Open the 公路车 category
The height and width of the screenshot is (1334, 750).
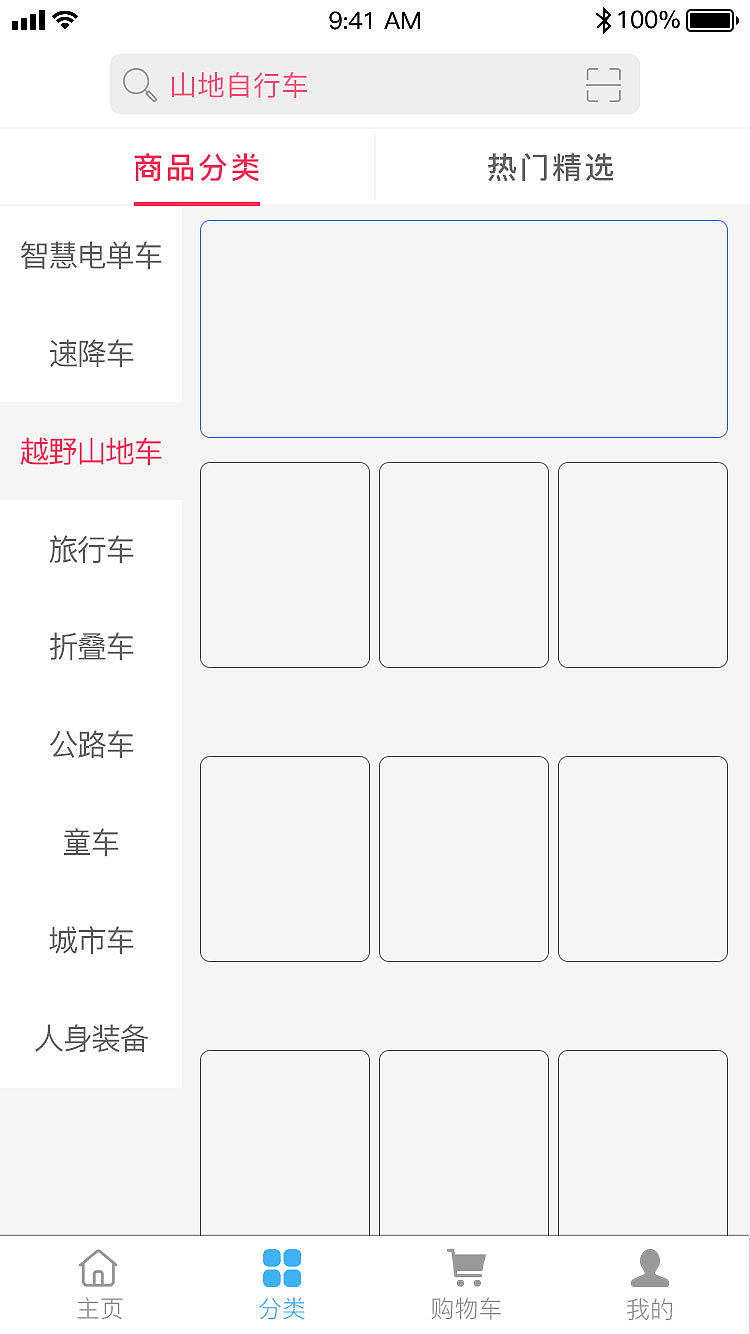[x=91, y=745]
